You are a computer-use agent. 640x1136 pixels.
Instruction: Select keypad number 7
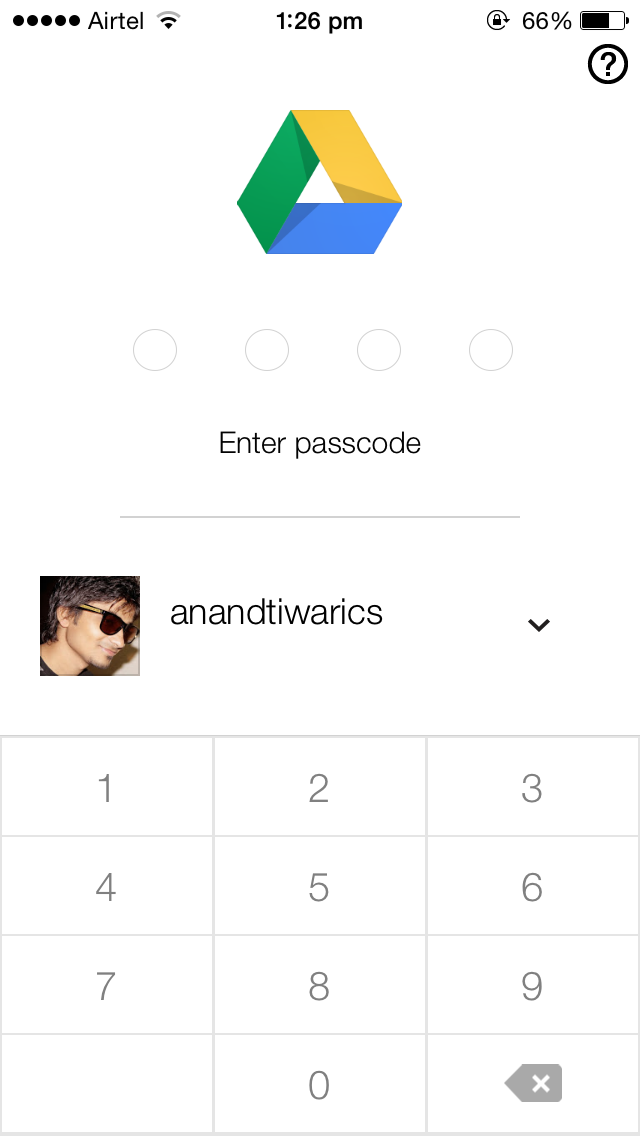click(107, 985)
